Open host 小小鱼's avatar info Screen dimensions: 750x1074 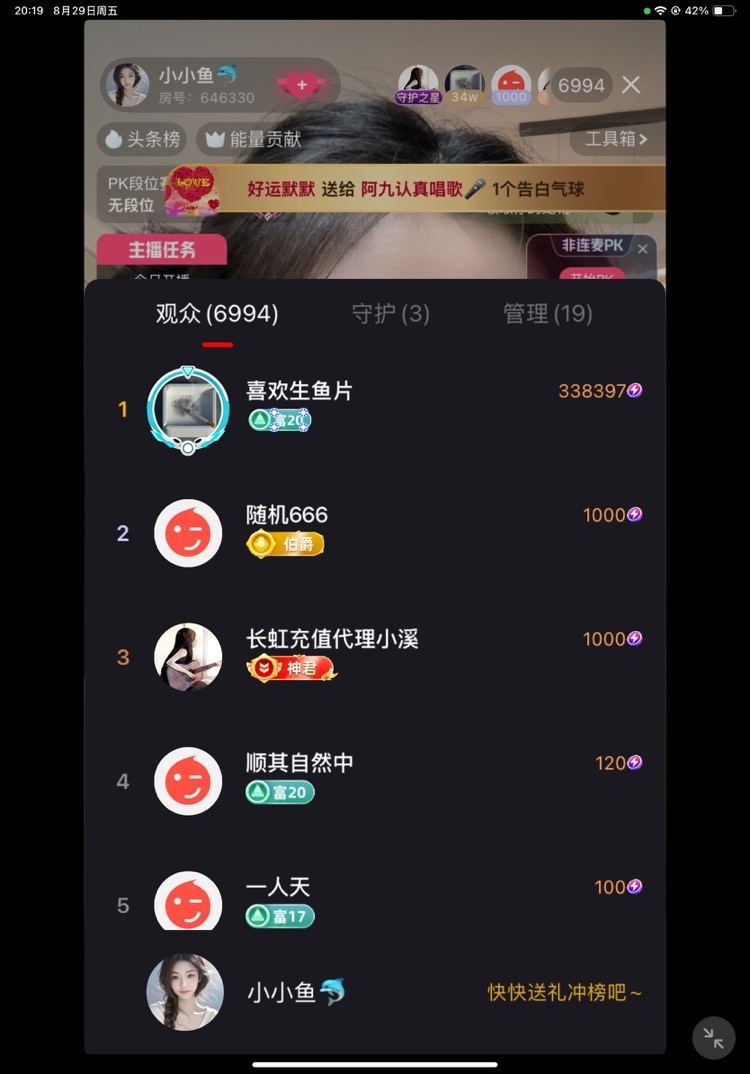click(x=128, y=85)
